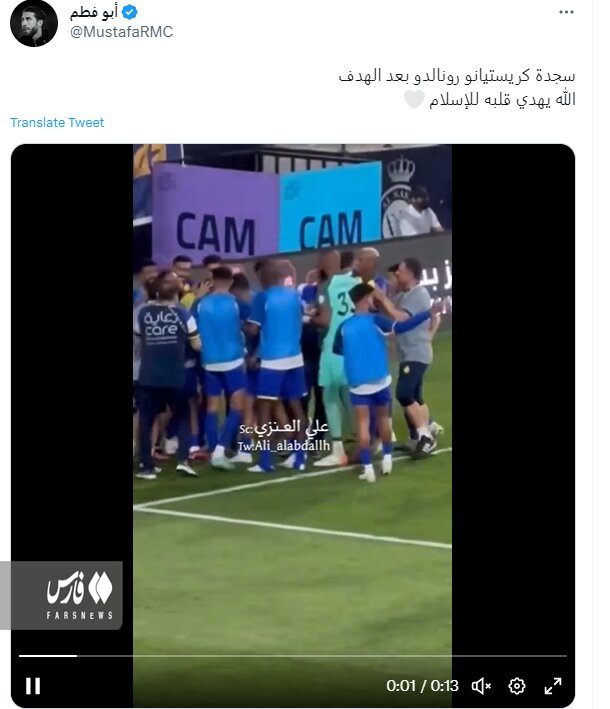610x709 pixels.
Task: Unmute the video sound
Action: click(482, 685)
